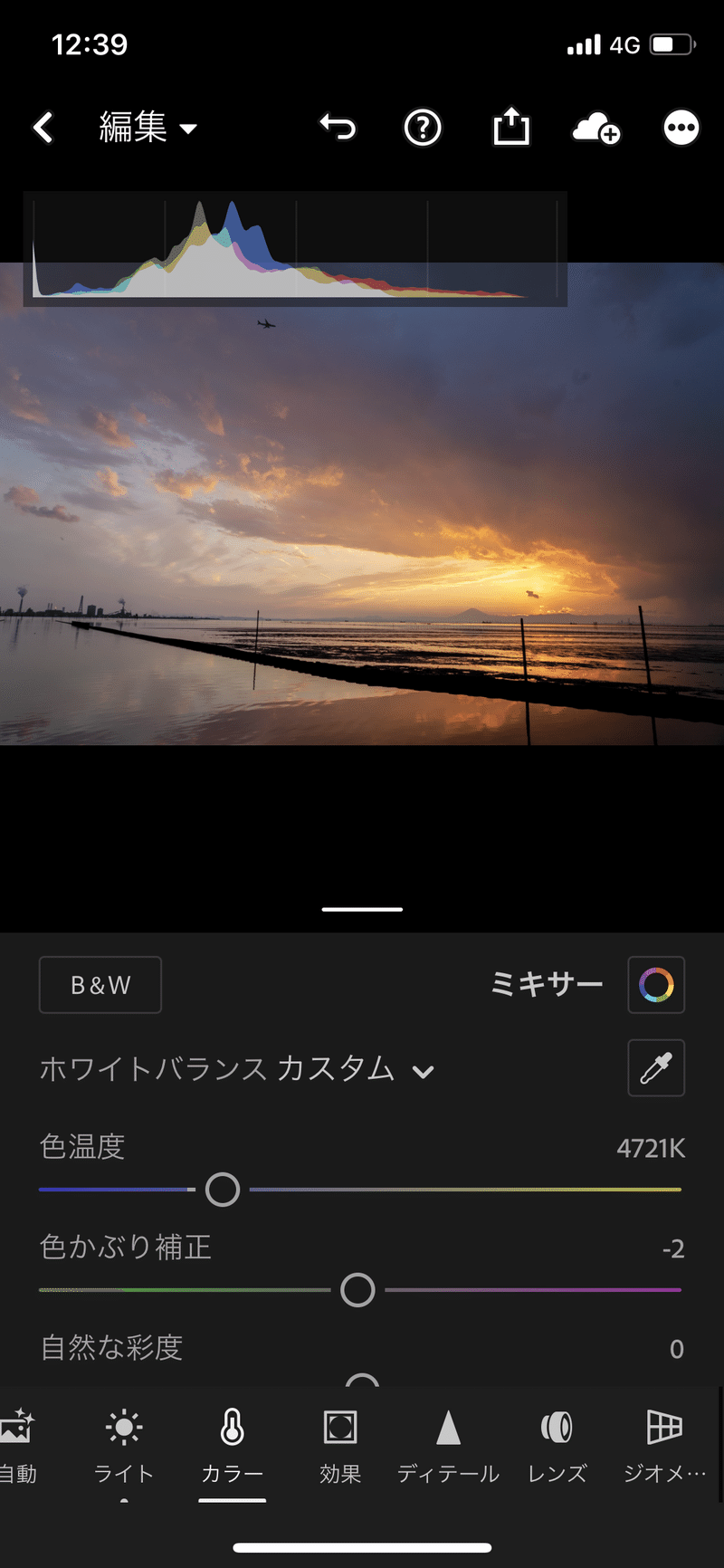The width and height of the screenshot is (724, 1568).
Task: Undo the last edit
Action: coord(337,128)
